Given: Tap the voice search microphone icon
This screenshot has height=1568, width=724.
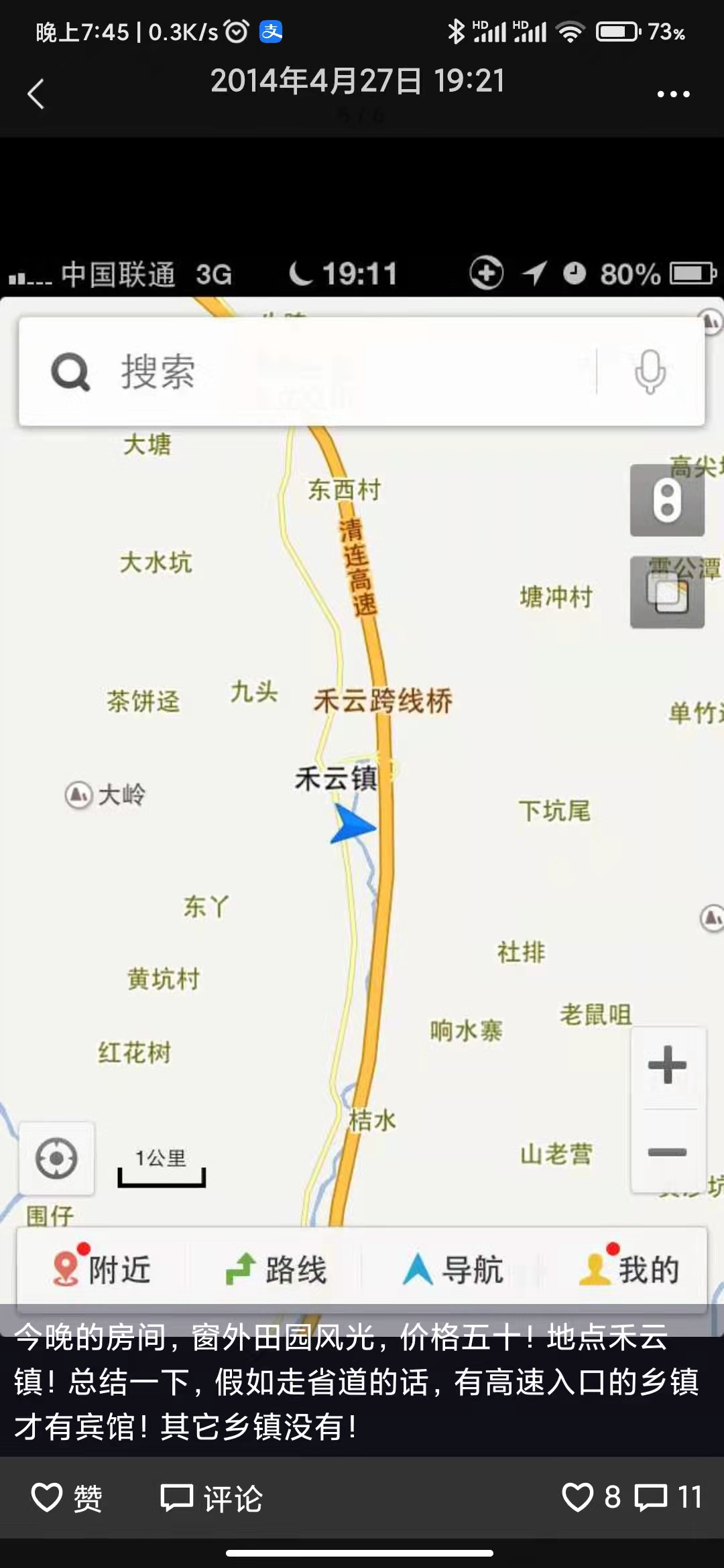Looking at the screenshot, I should (649, 373).
